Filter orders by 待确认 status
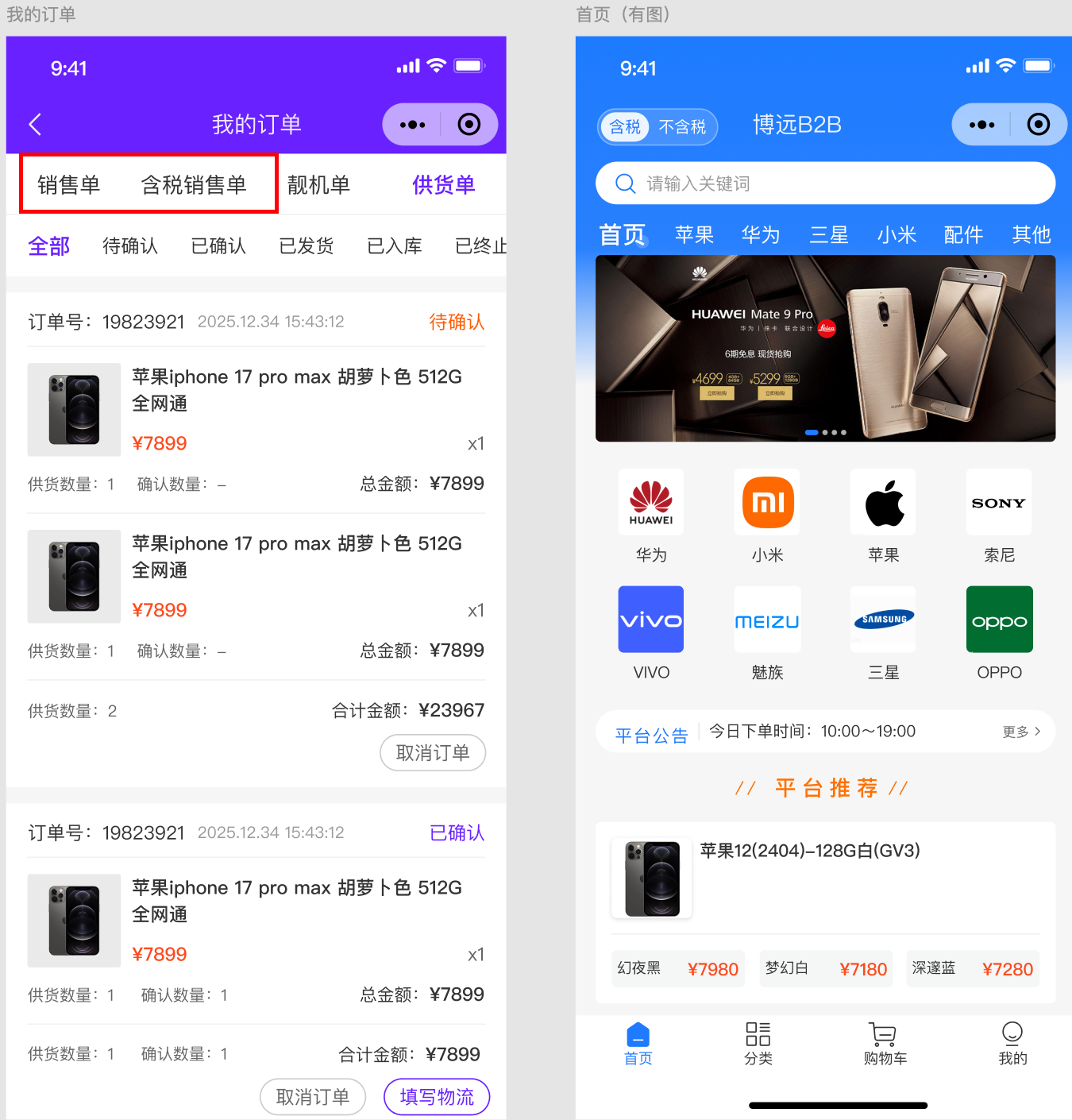 coord(130,246)
